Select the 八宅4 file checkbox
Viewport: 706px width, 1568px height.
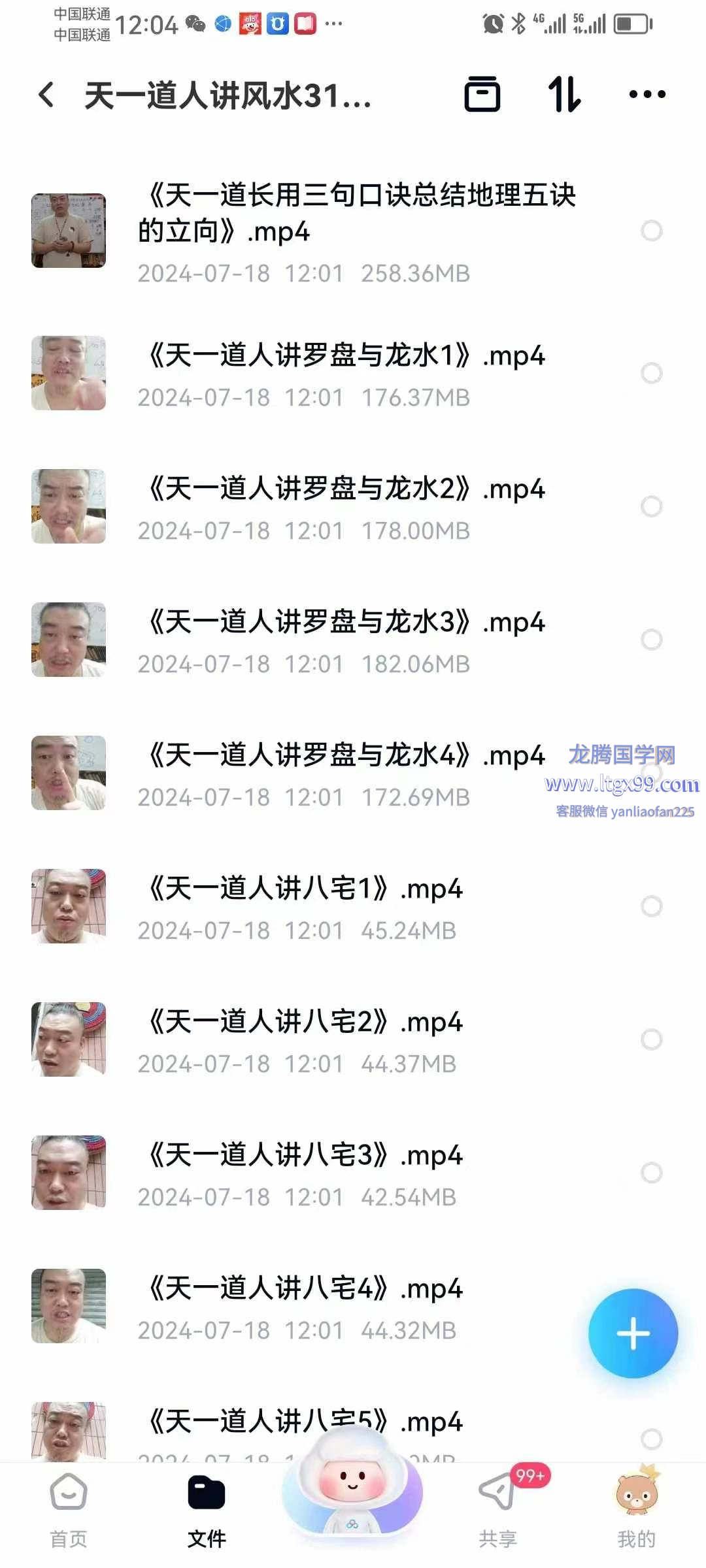pos(651,1306)
